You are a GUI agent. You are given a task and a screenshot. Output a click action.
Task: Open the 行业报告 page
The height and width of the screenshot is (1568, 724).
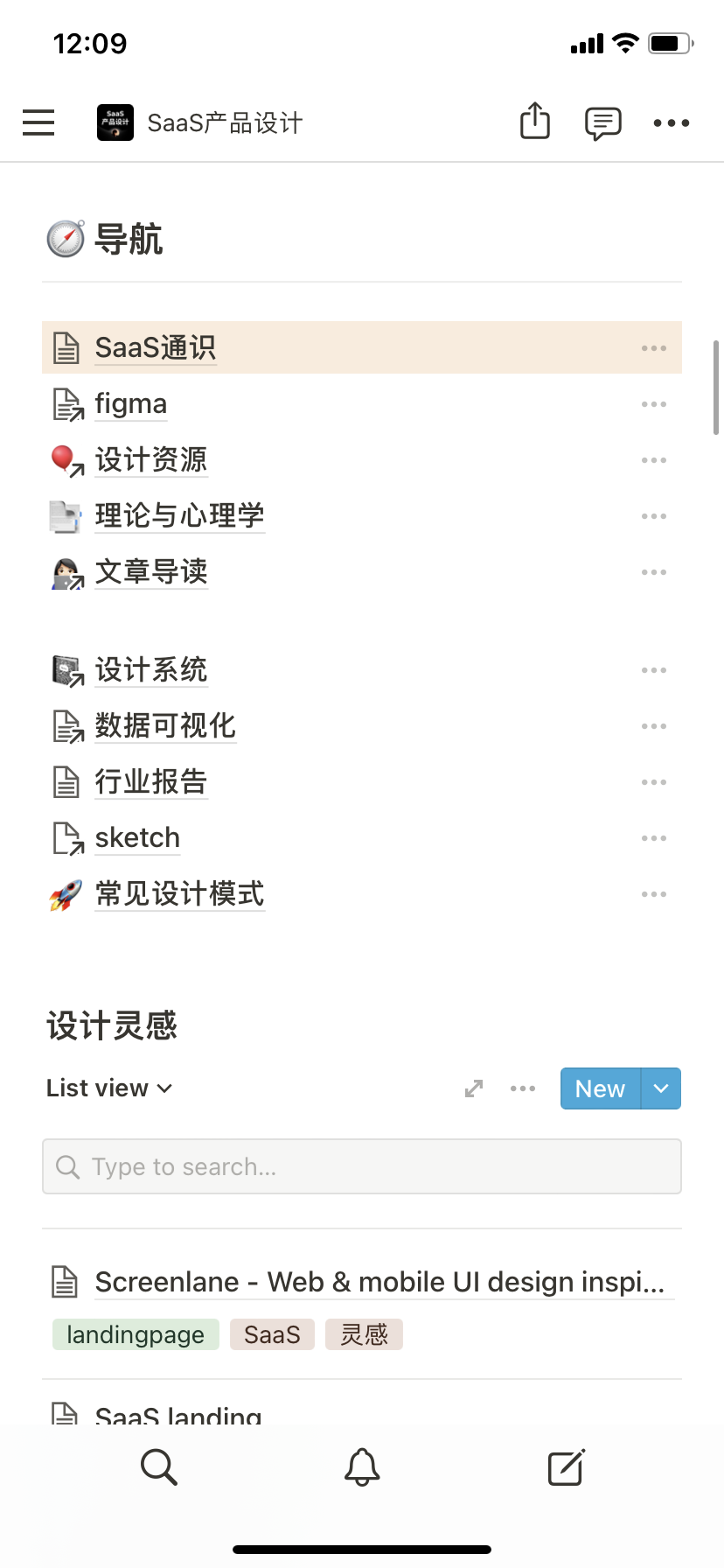tap(151, 781)
